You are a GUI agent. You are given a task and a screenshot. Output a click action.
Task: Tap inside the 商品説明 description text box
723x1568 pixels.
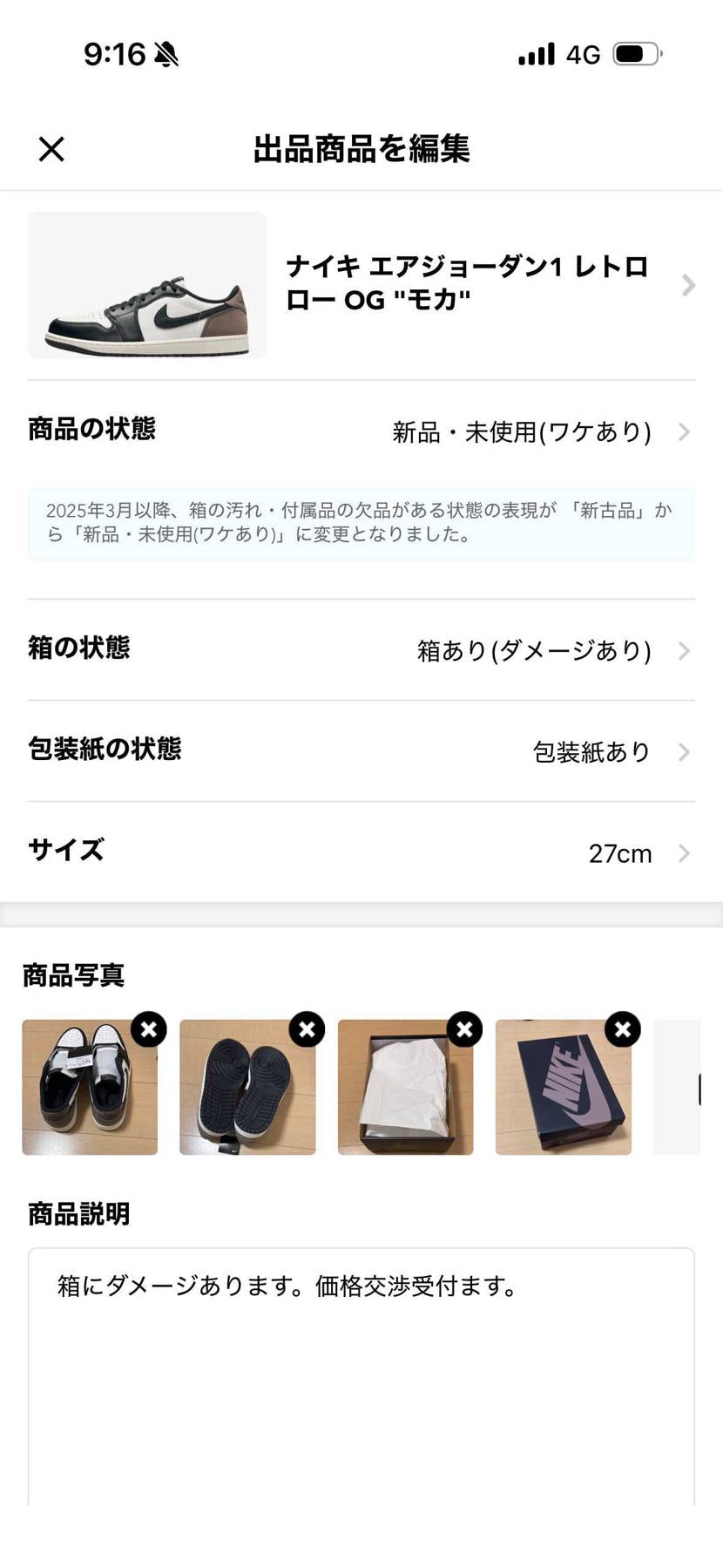click(x=361, y=1360)
